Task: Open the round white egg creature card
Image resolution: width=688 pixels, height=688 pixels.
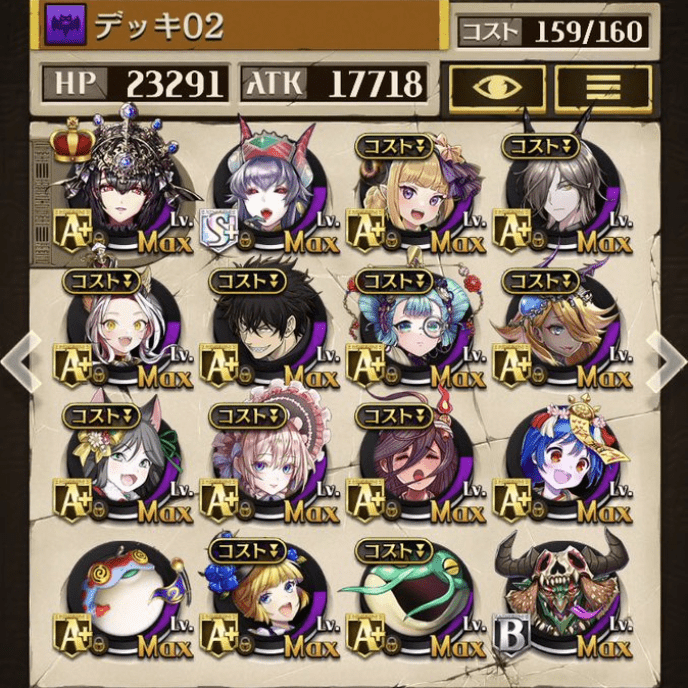Action: tap(121, 600)
